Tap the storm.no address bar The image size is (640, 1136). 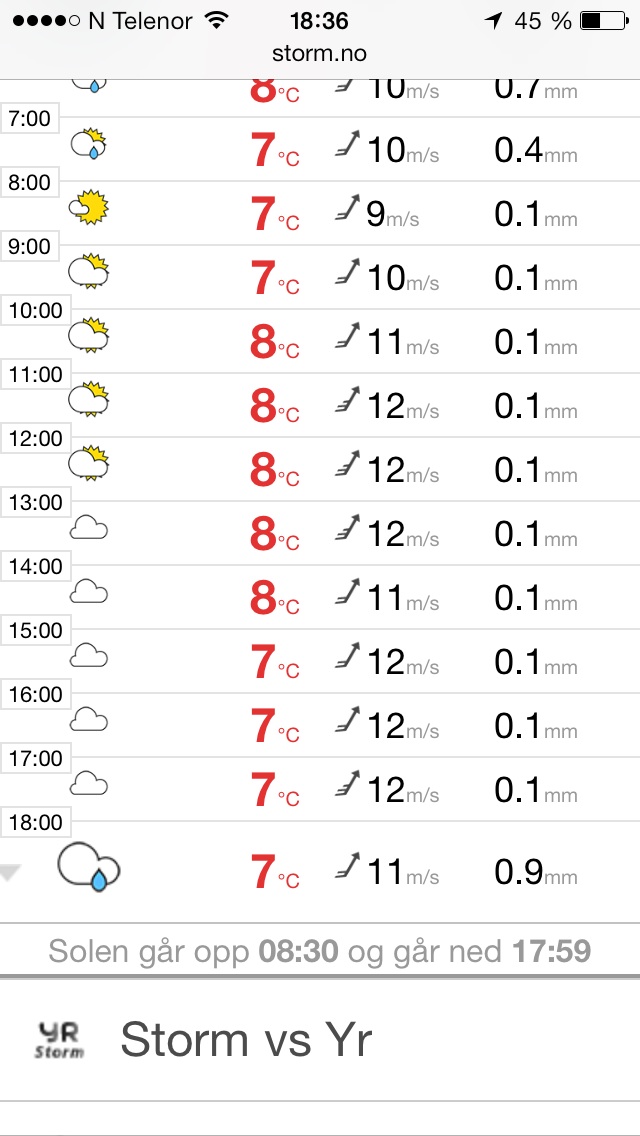pos(319,53)
